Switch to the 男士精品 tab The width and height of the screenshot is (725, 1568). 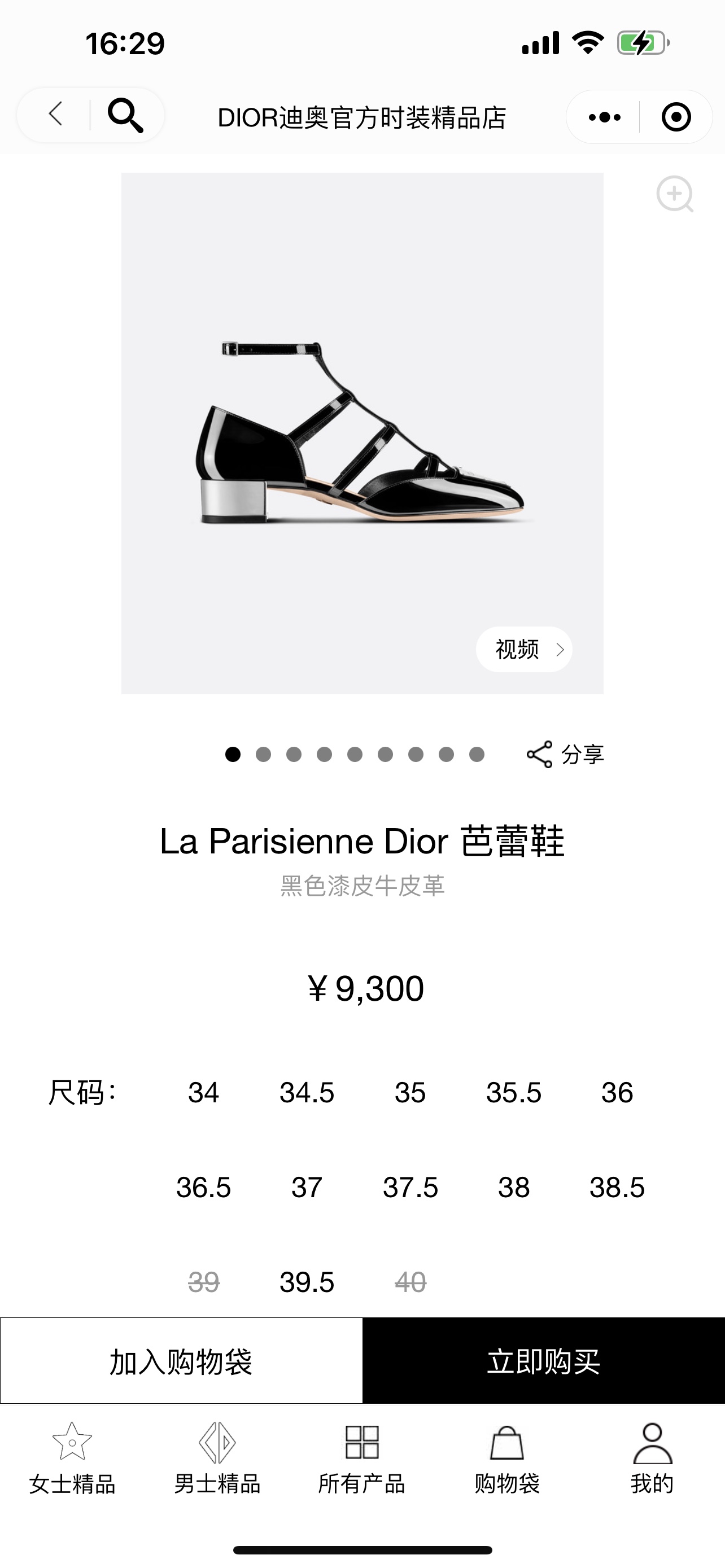217,1458
